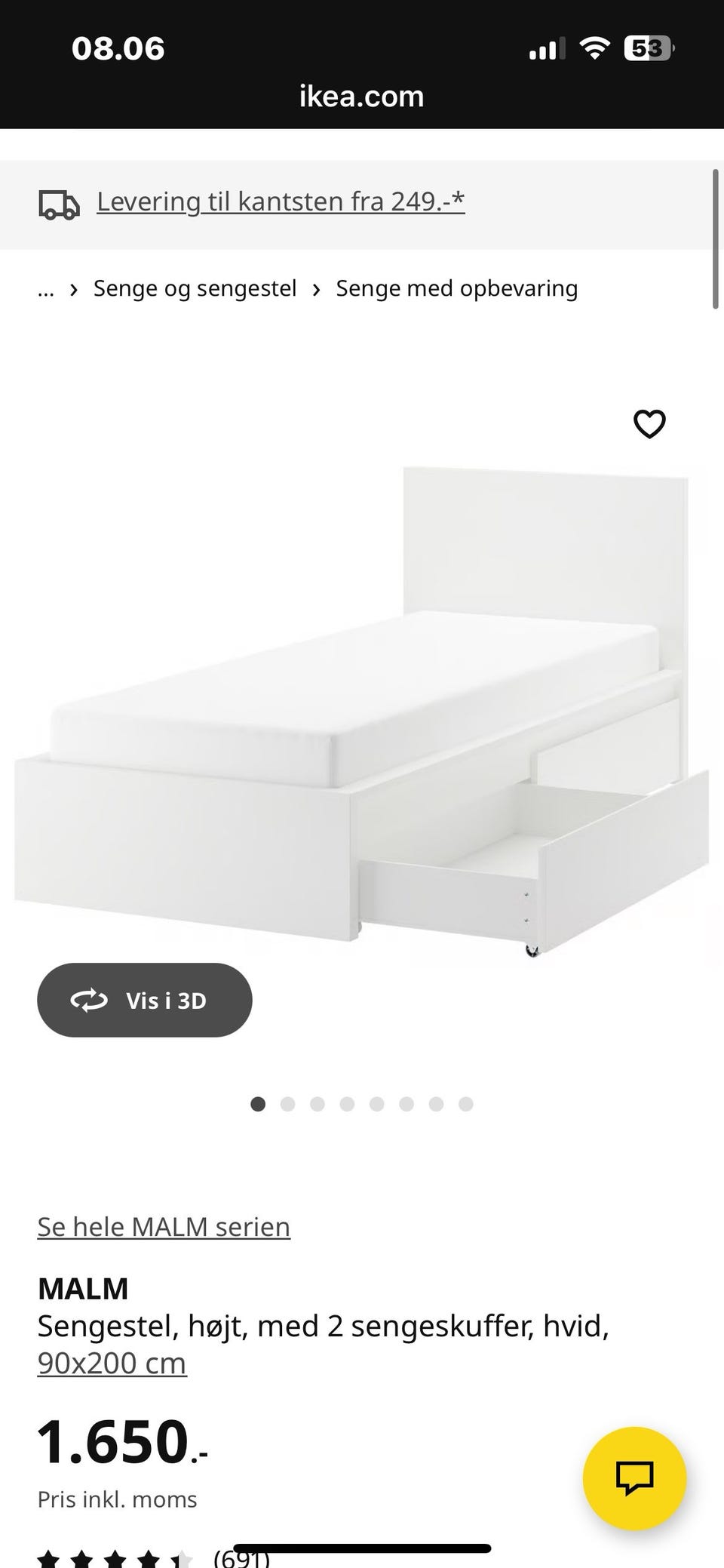Image resolution: width=724 pixels, height=1568 pixels.
Task: Expand the collapsed breadcrumb ellipsis
Action: pos(46,289)
